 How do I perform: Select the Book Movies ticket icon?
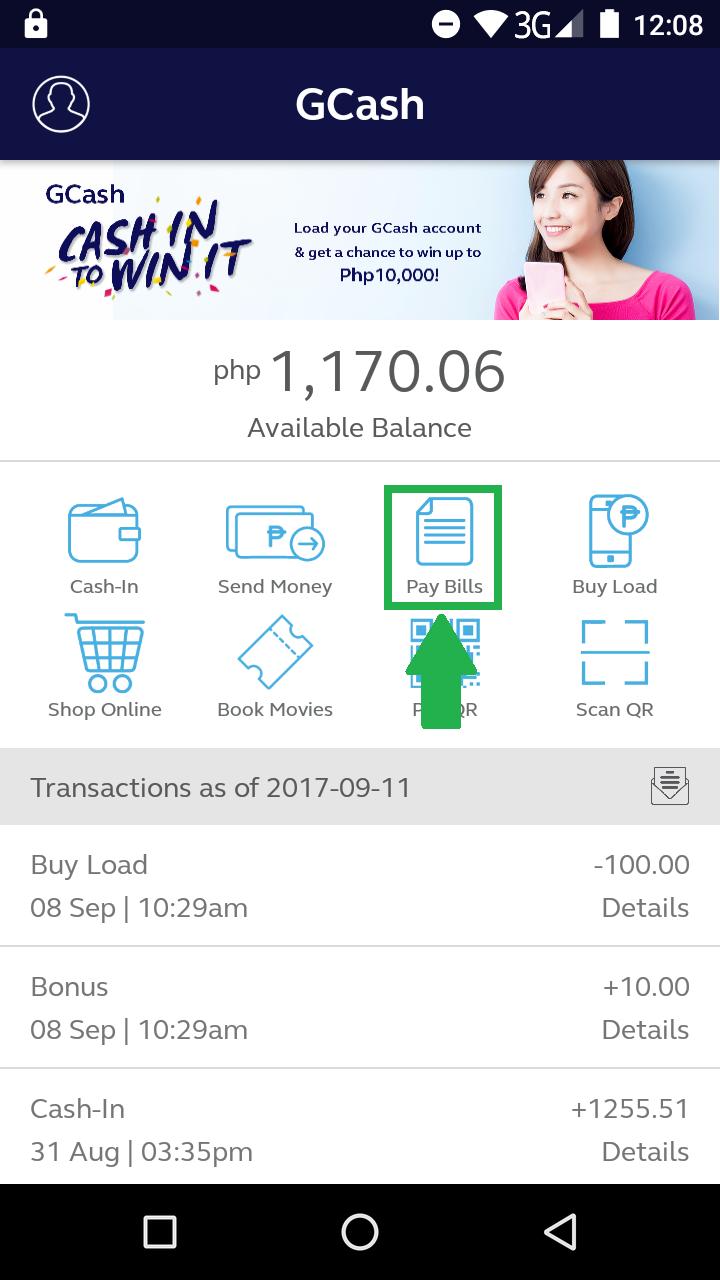[x=274, y=653]
